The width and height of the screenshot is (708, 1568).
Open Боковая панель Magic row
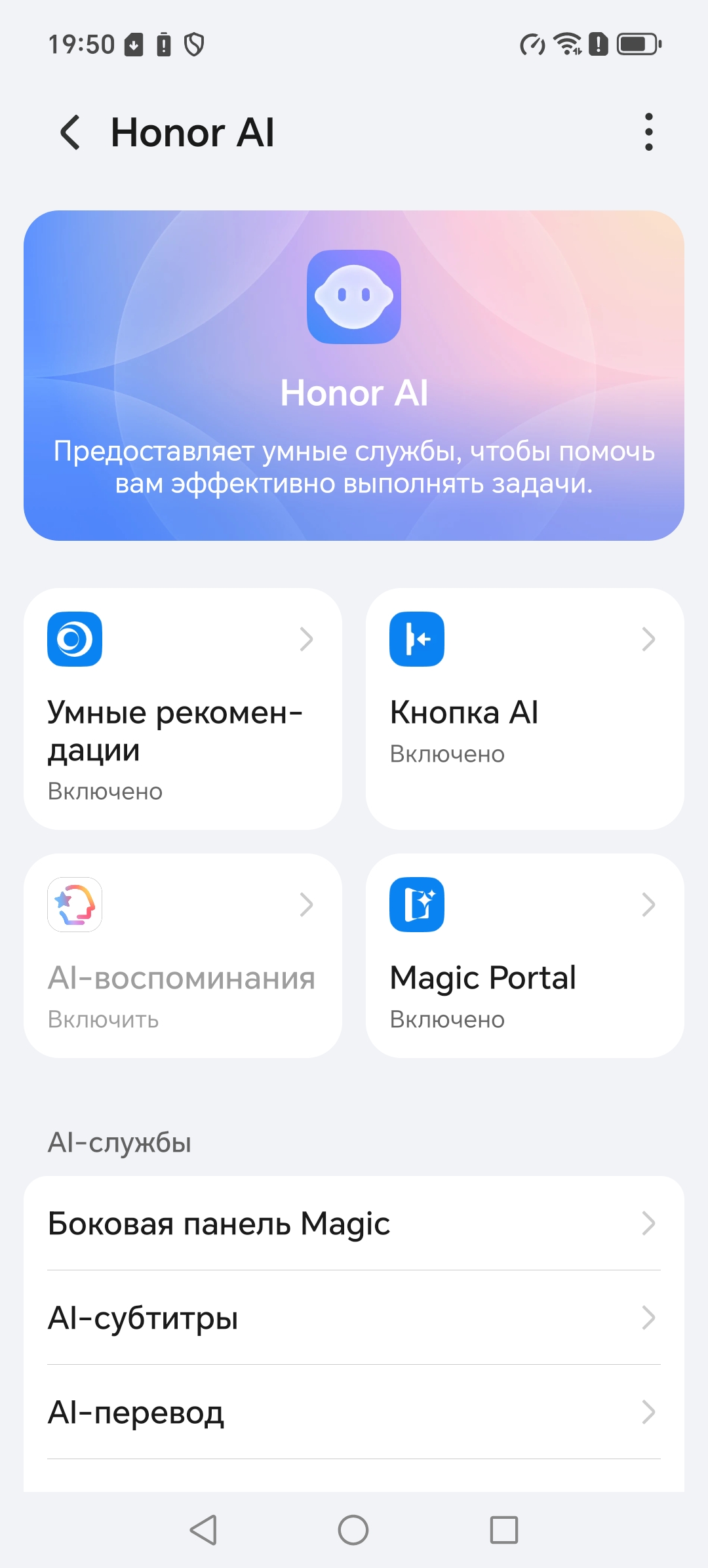coord(354,1223)
